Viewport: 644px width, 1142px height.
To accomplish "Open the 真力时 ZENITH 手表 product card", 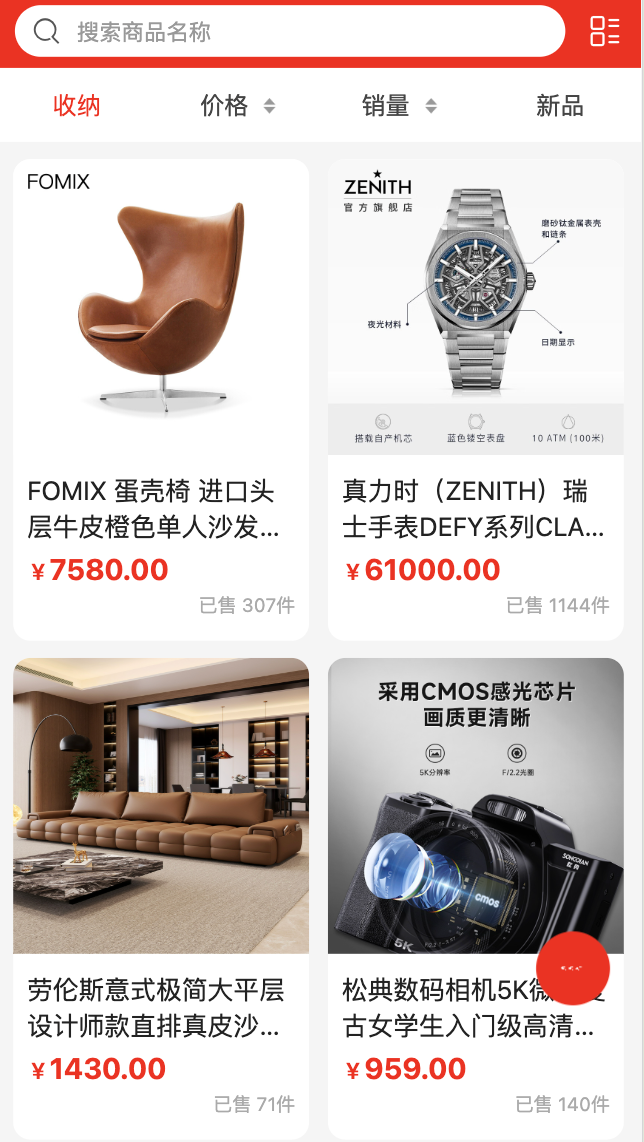I will [476, 399].
